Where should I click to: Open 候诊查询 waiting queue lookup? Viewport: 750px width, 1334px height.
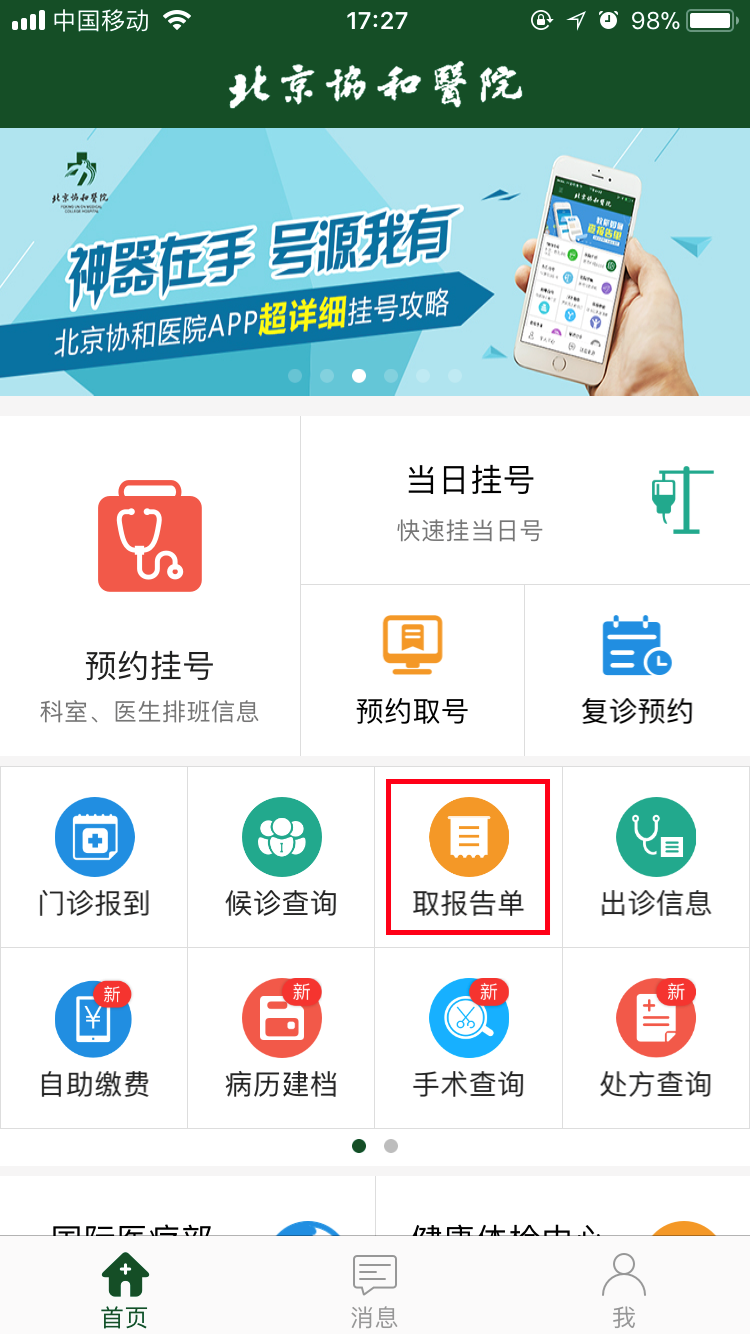pyautogui.click(x=281, y=857)
